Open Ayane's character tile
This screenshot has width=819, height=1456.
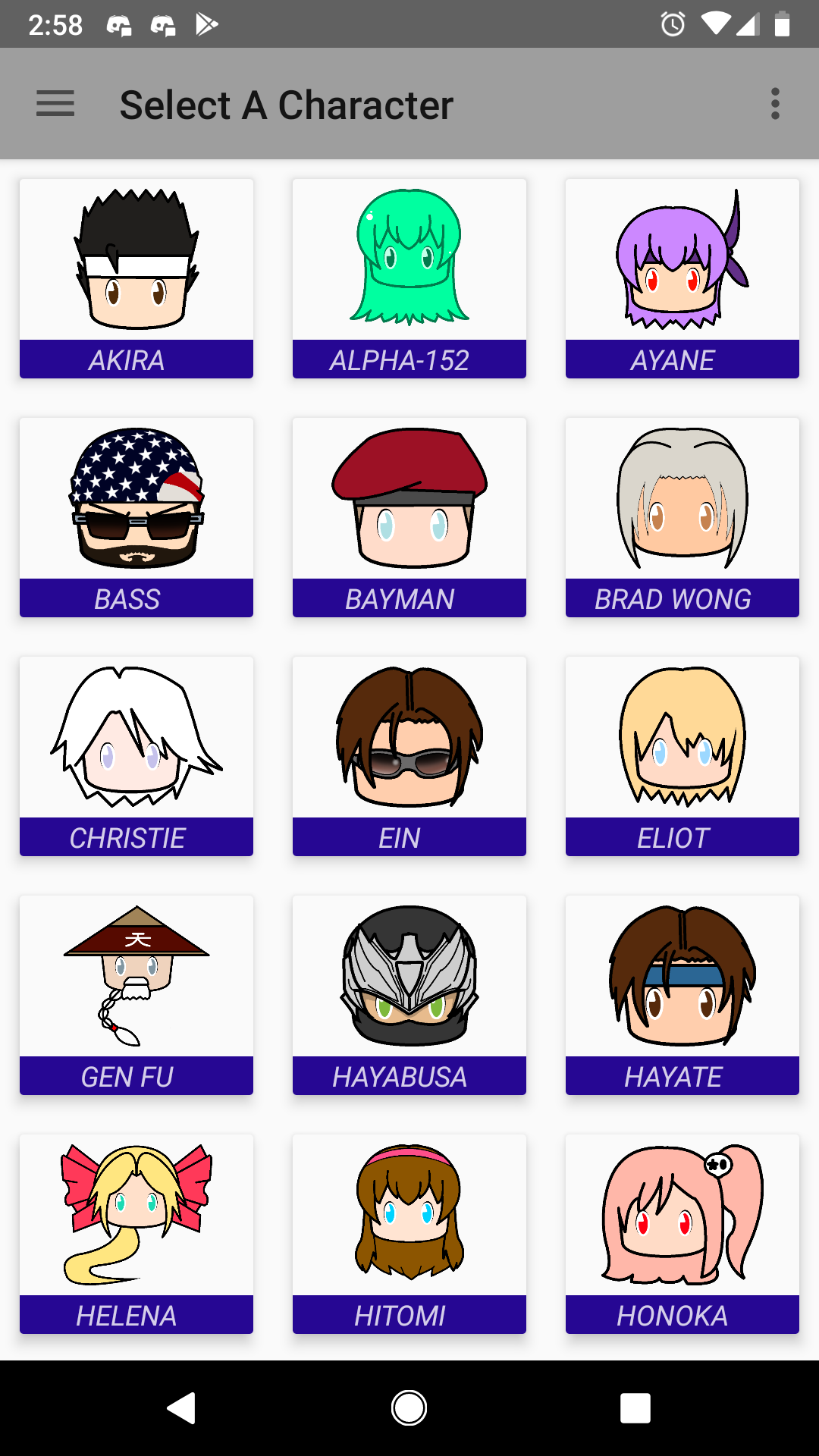click(682, 278)
